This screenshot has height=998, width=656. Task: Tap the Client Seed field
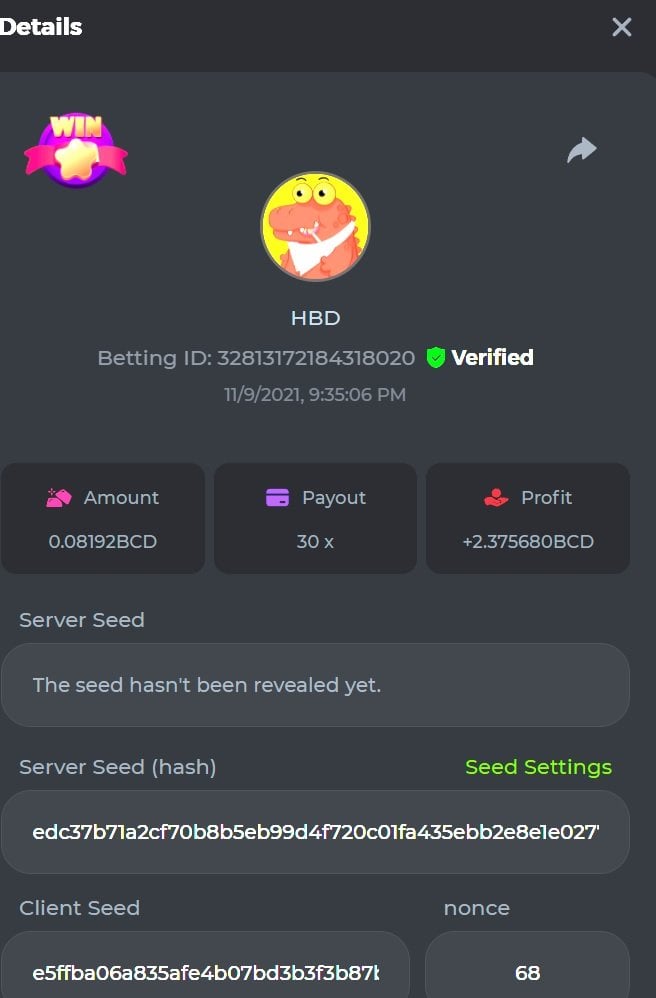click(x=205, y=972)
